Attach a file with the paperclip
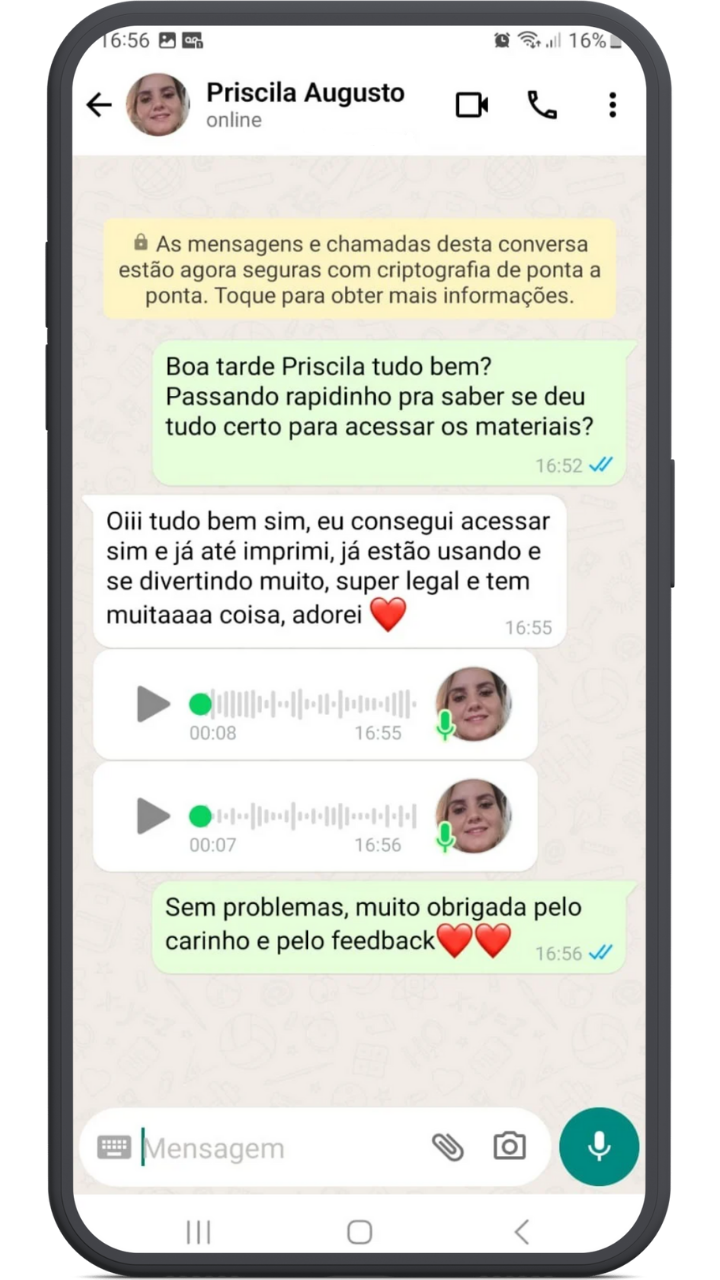The height and width of the screenshot is (1280, 720). pos(447,1147)
